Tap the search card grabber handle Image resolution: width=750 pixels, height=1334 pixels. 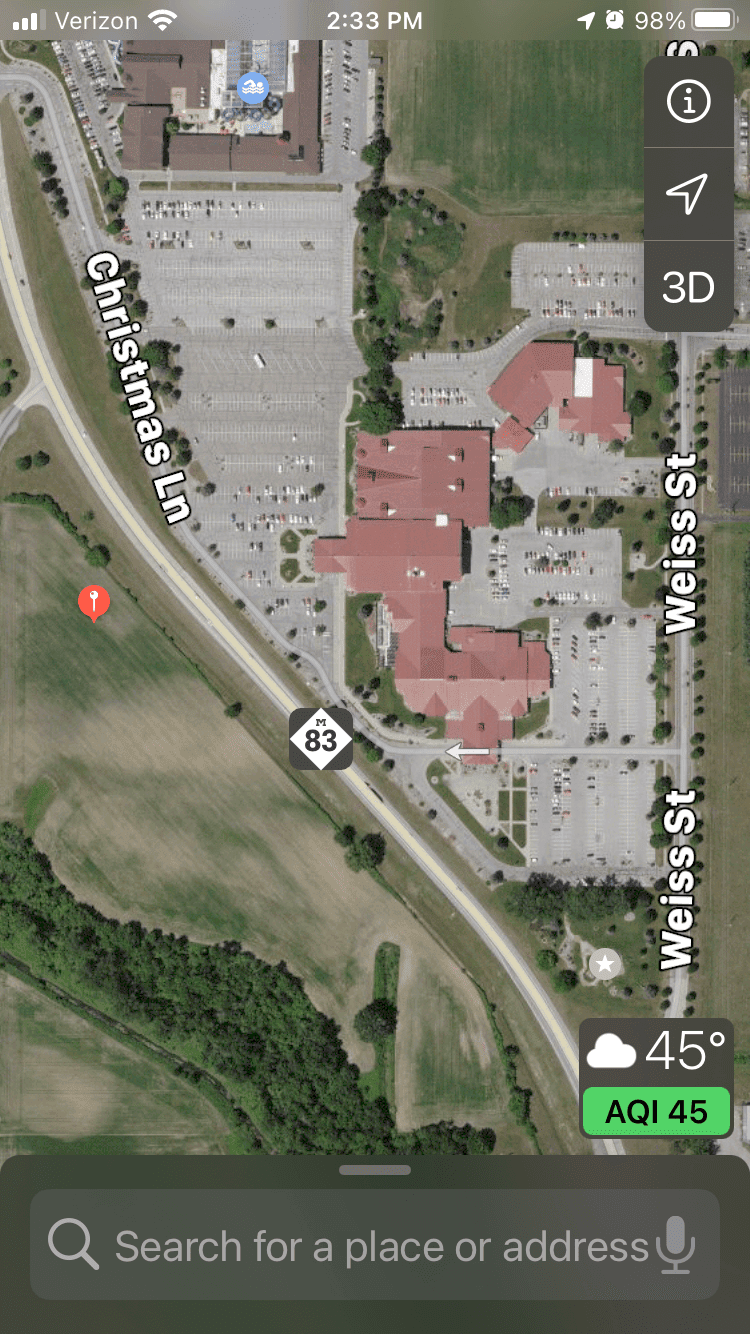coord(375,1170)
